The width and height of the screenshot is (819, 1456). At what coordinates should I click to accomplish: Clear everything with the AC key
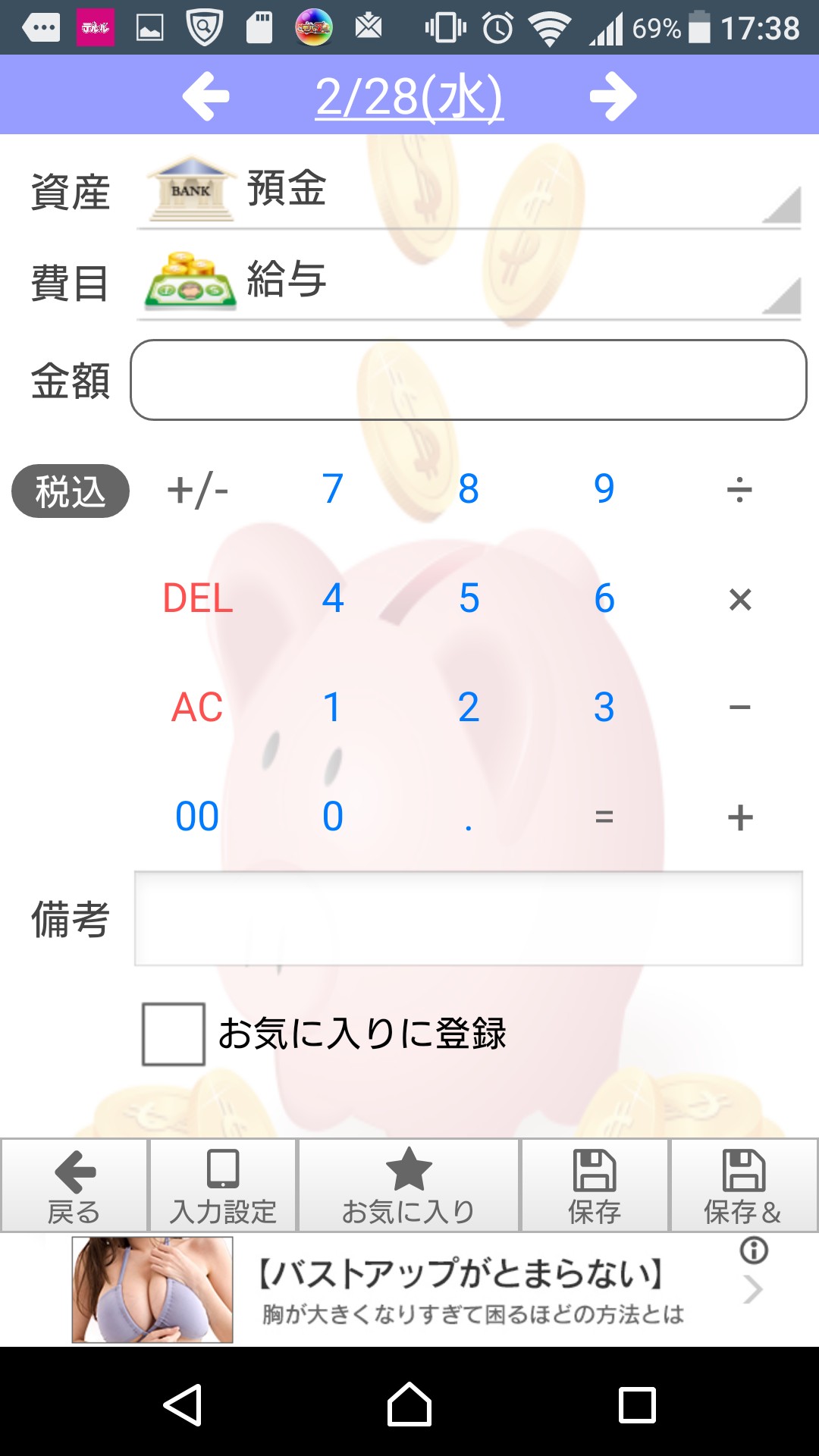(197, 708)
